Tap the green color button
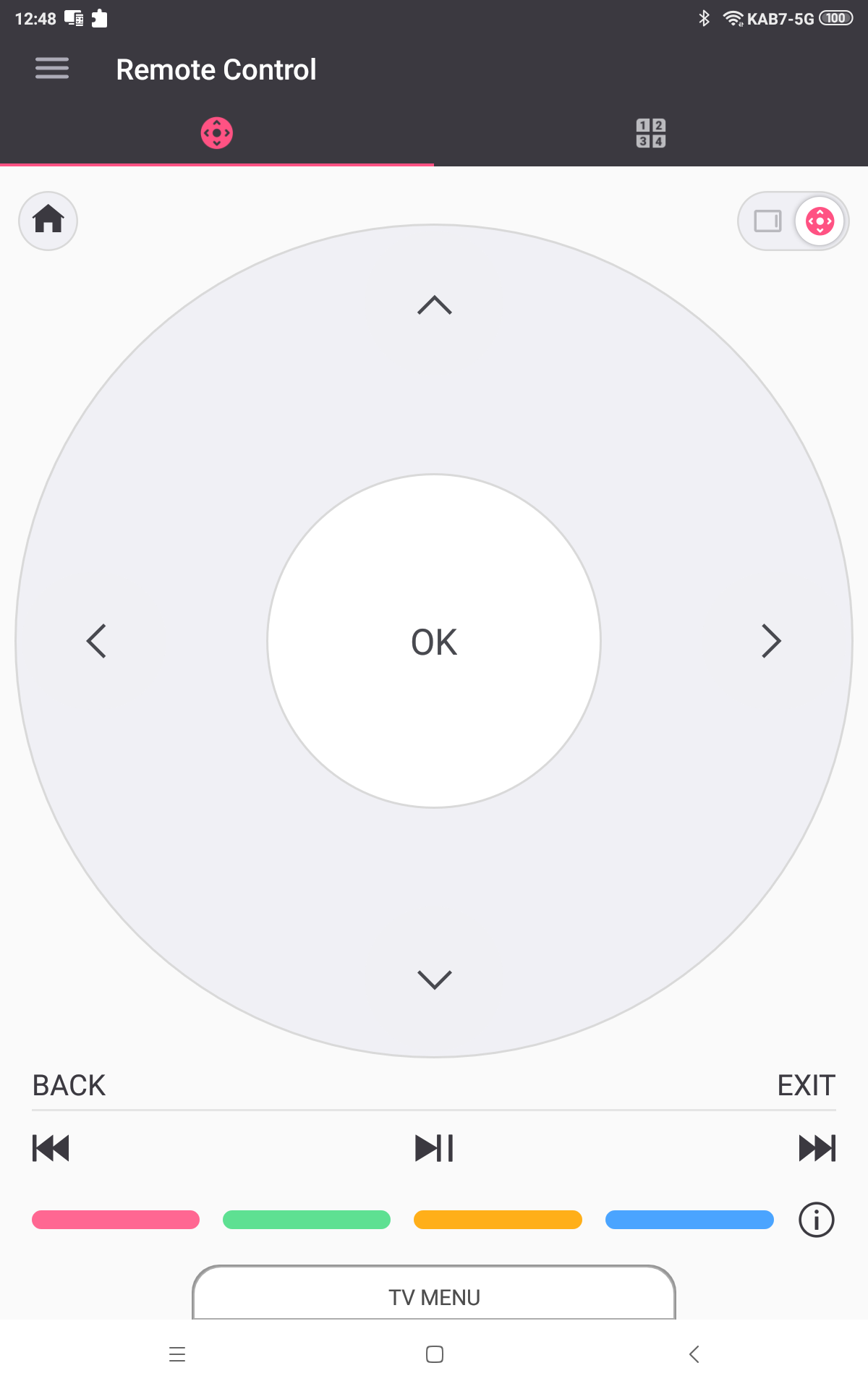 pyautogui.click(x=307, y=1220)
